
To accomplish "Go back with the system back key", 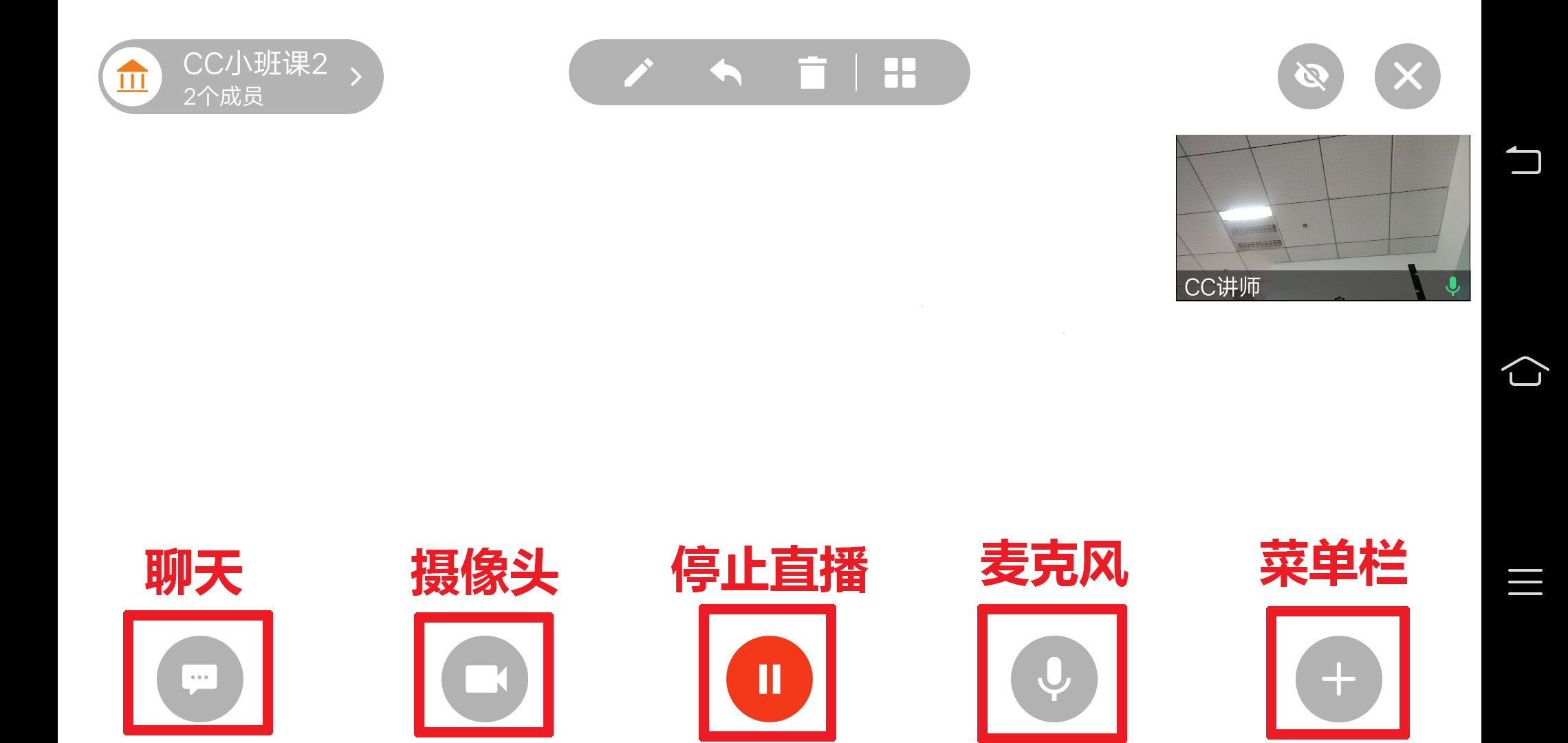I will coord(1524,161).
